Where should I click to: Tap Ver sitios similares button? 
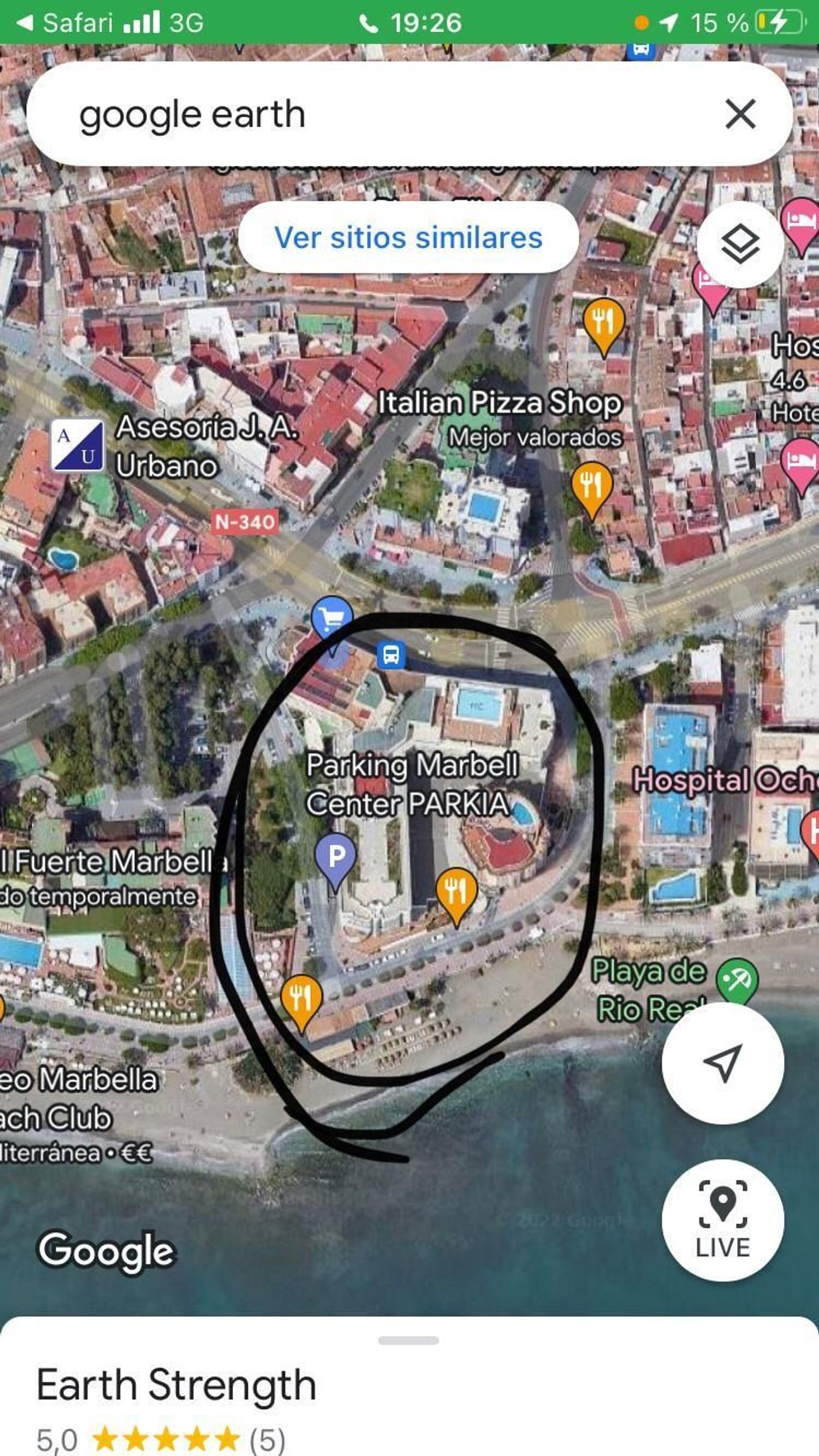pos(408,237)
